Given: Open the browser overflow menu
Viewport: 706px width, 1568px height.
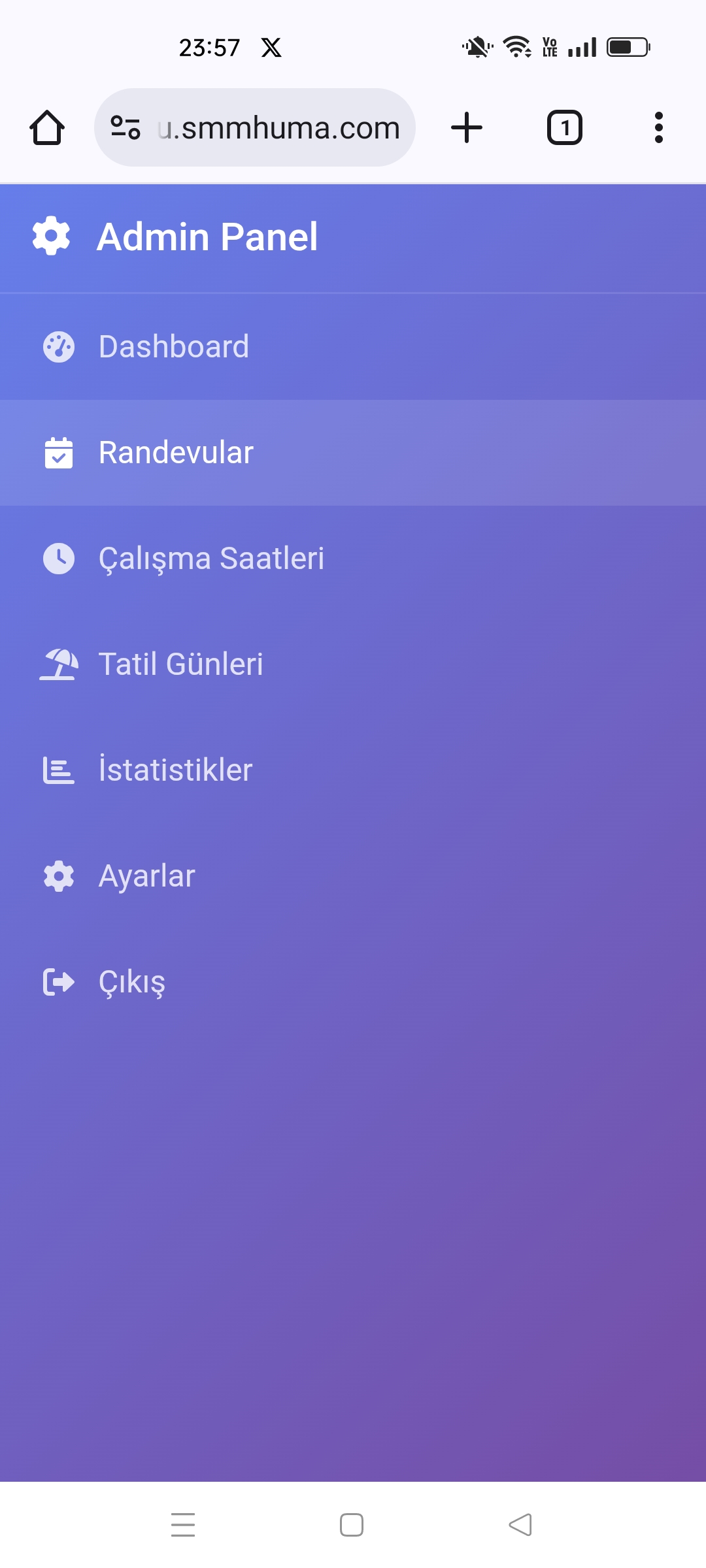Looking at the screenshot, I should pyautogui.click(x=659, y=127).
